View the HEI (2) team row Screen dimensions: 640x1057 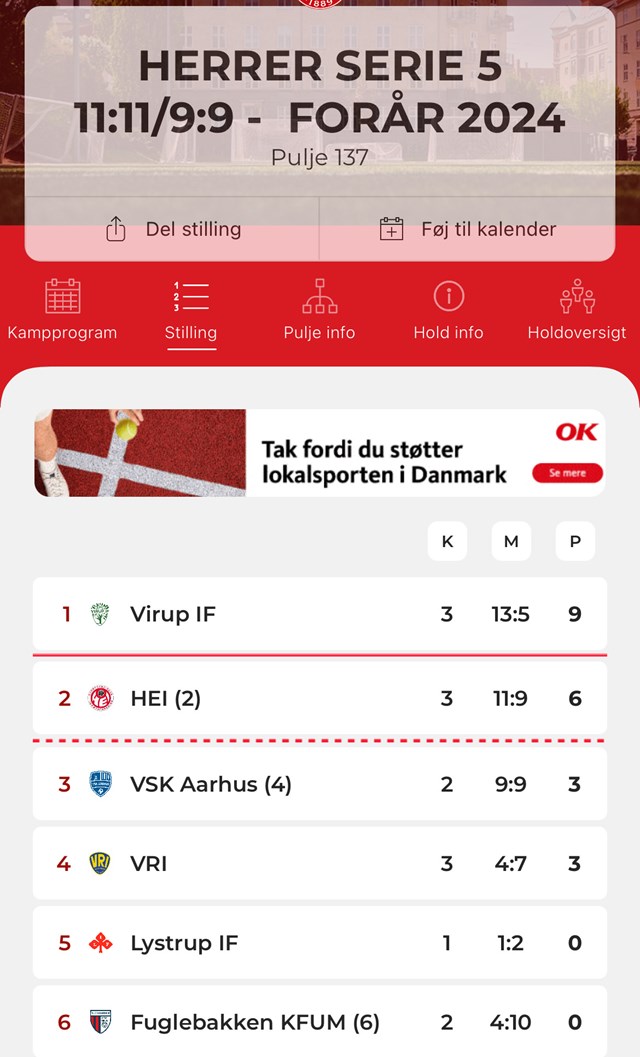click(x=319, y=698)
